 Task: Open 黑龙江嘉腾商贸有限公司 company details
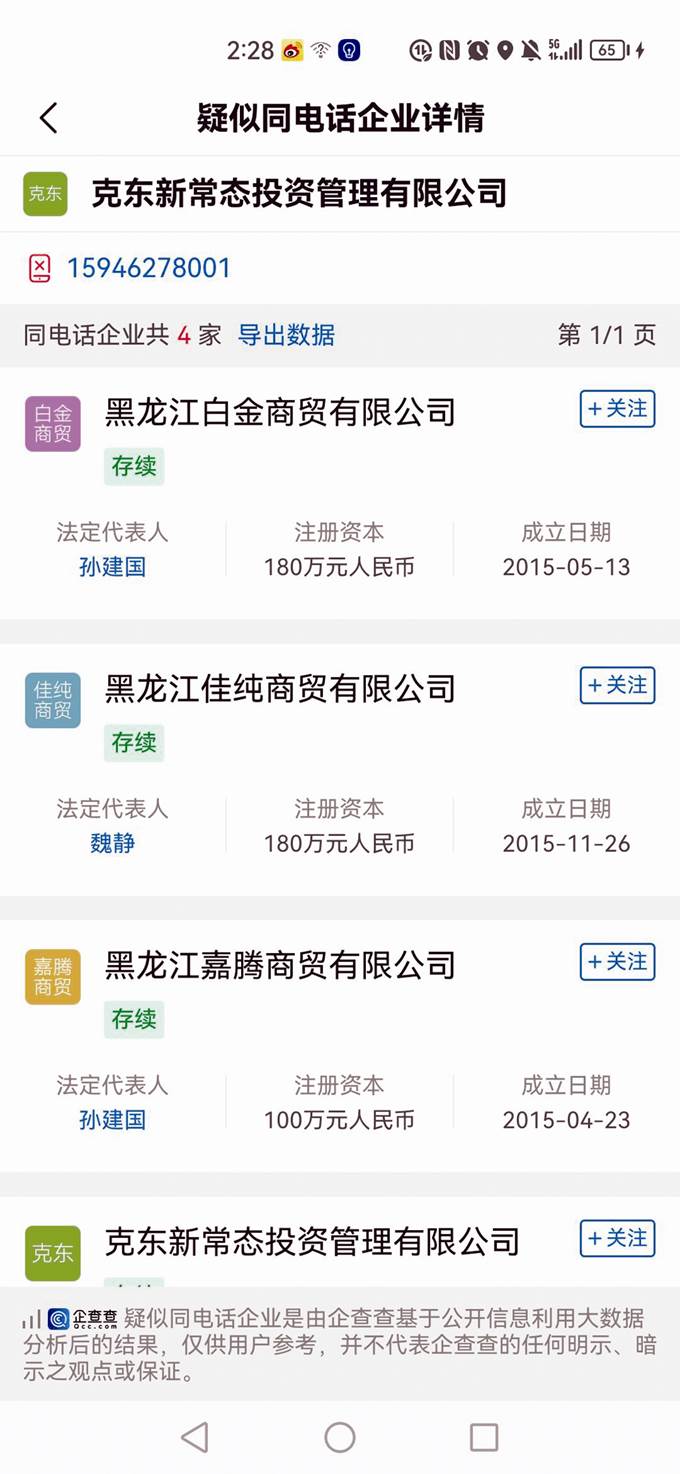tap(280, 965)
